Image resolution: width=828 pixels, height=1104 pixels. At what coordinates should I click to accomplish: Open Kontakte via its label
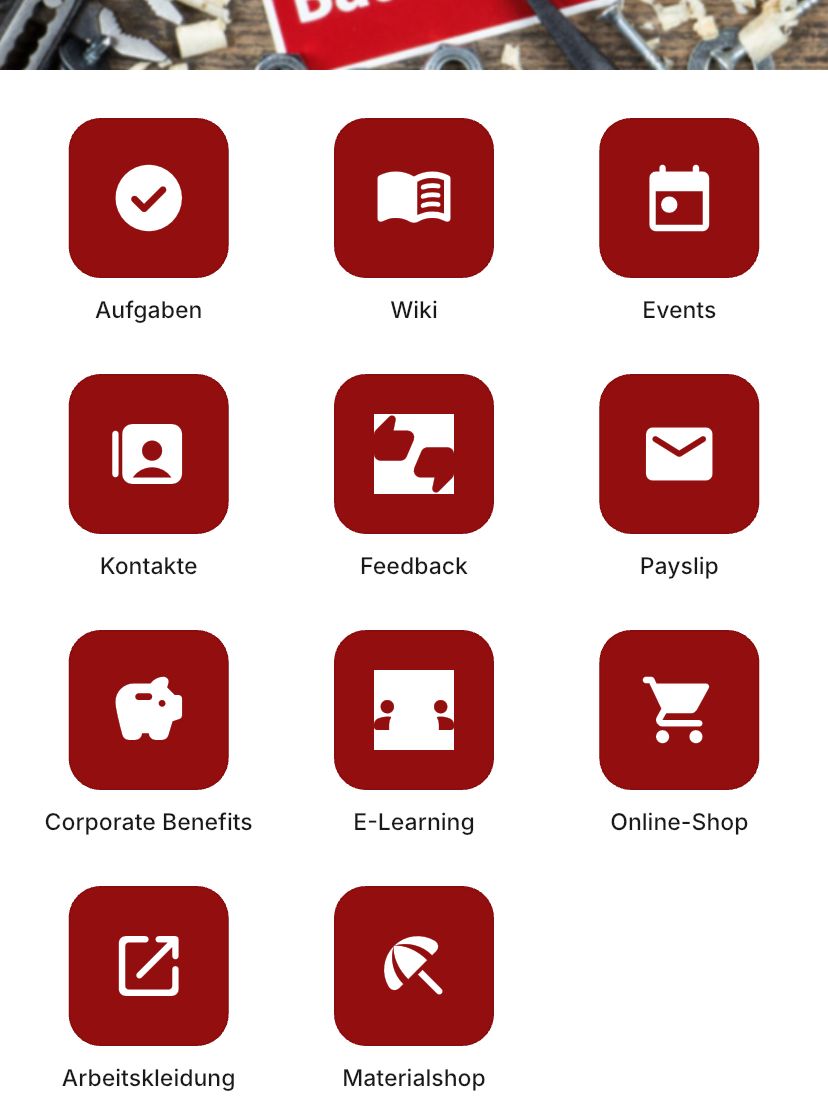tap(148, 566)
